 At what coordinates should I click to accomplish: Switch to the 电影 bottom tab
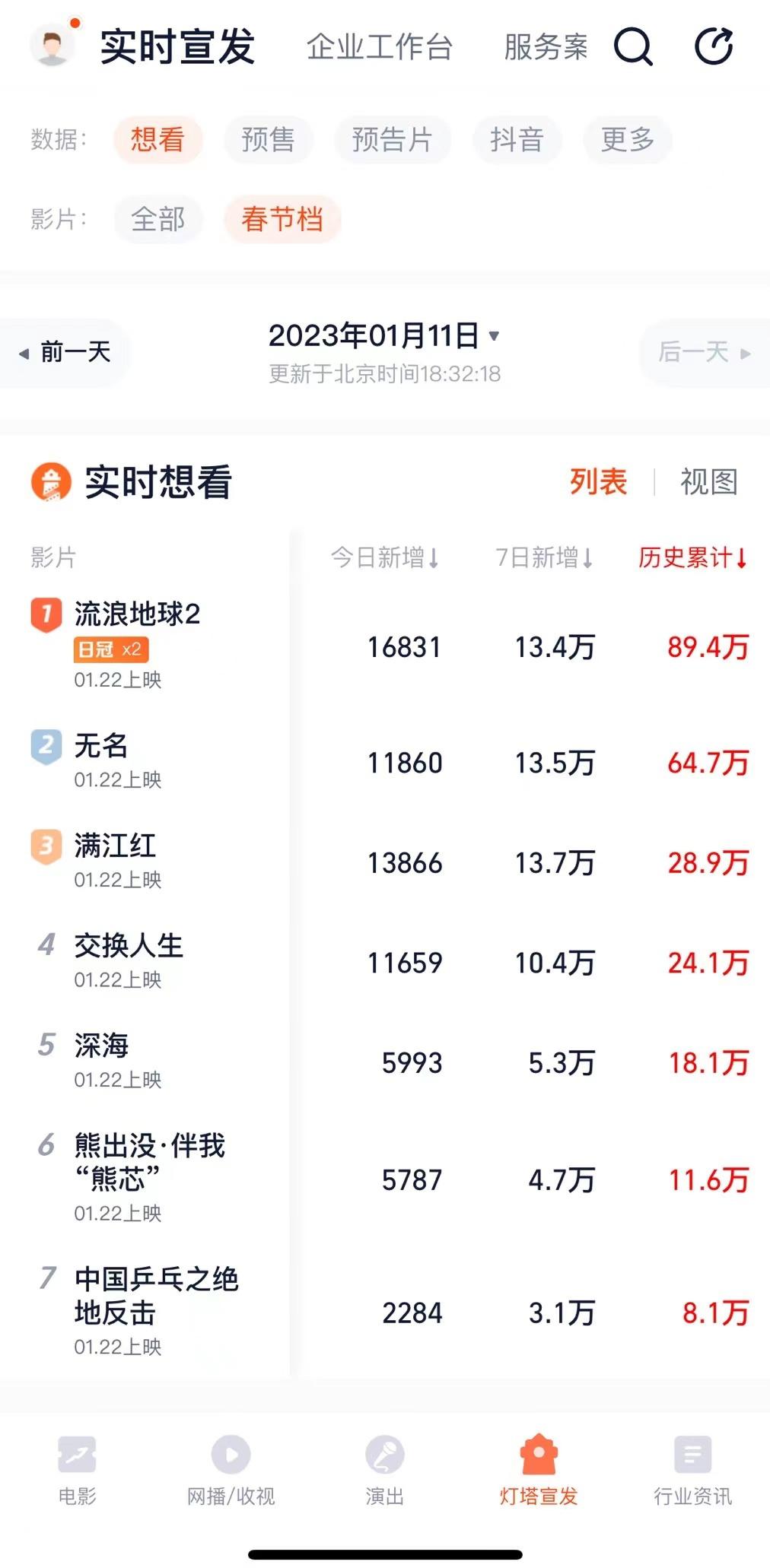tap(78, 1469)
